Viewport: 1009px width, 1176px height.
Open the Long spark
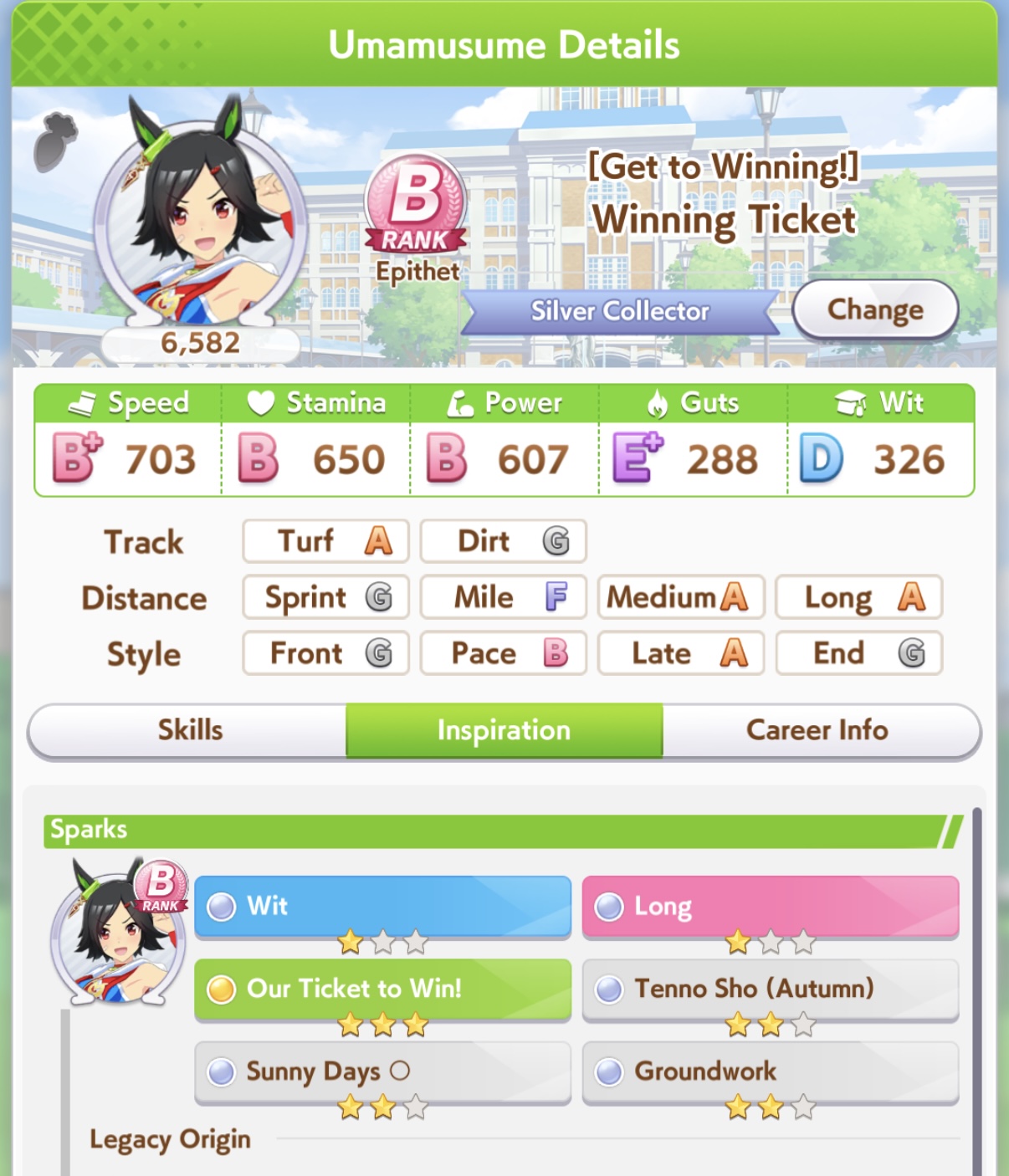pos(770,906)
